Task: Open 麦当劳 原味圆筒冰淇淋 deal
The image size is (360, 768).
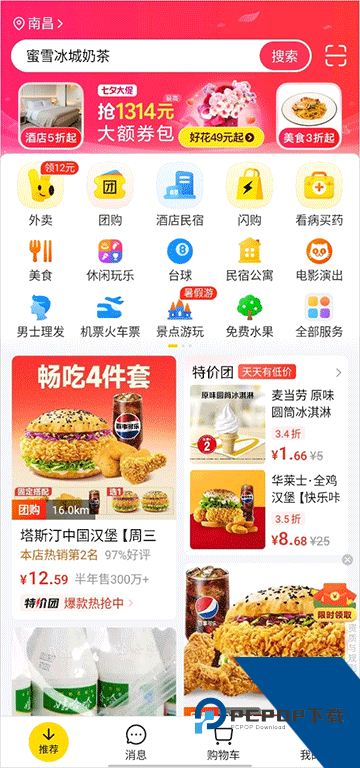Action: coord(268,424)
